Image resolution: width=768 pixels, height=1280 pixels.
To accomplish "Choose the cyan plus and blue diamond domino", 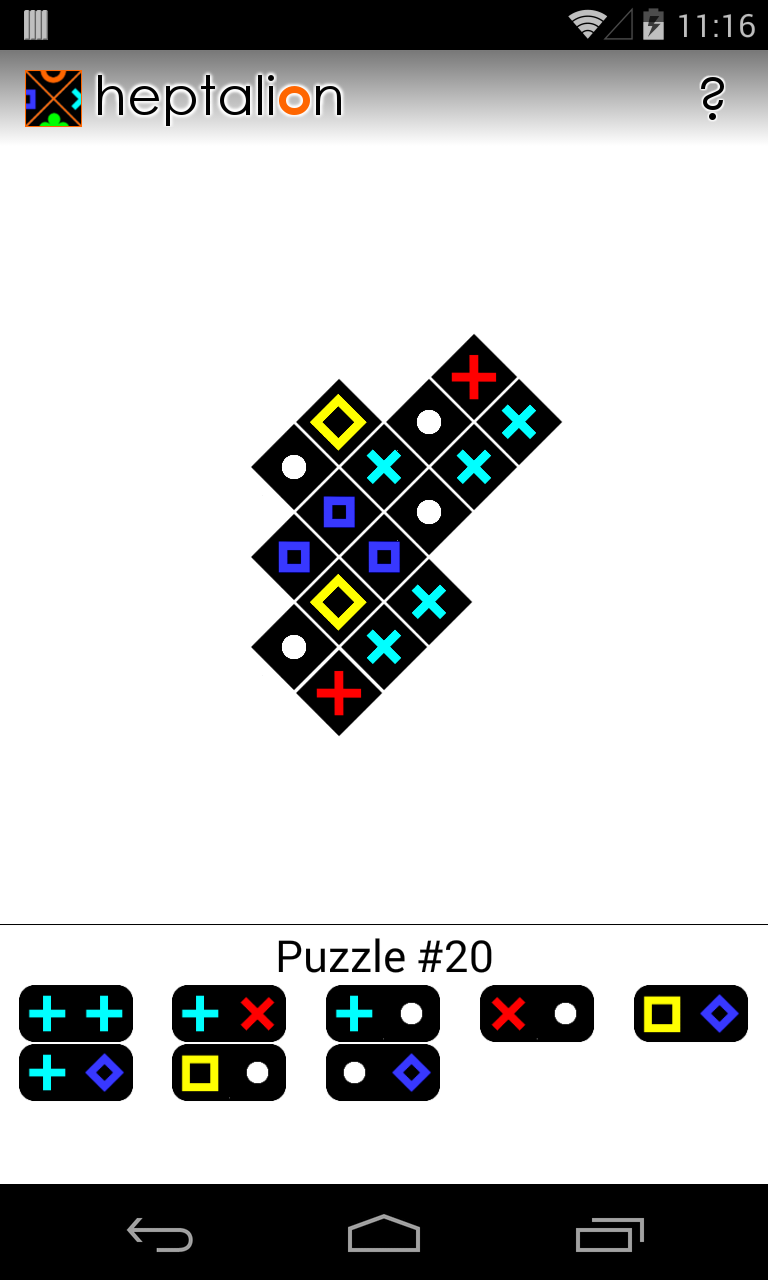I will (x=76, y=1073).
